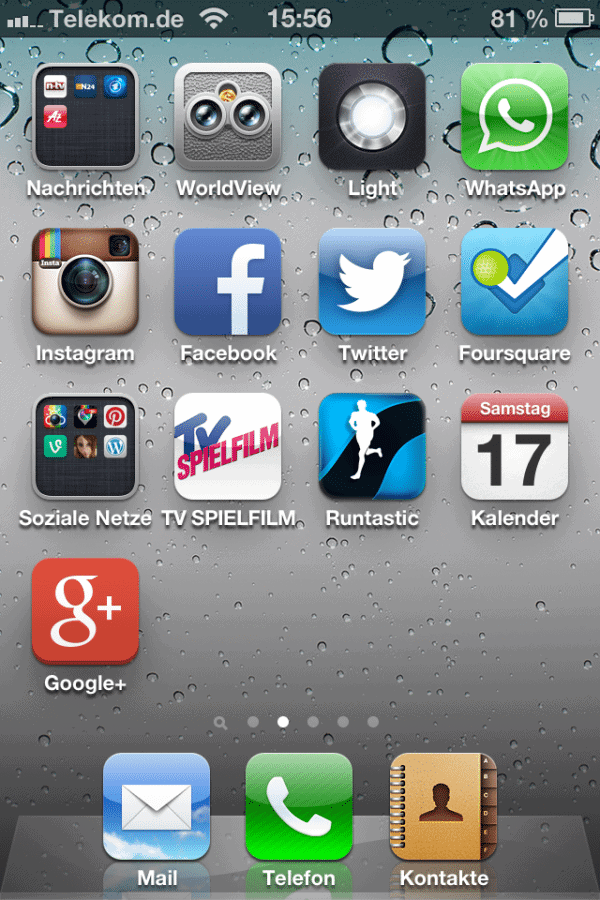Open the Facebook app

pos(228,282)
